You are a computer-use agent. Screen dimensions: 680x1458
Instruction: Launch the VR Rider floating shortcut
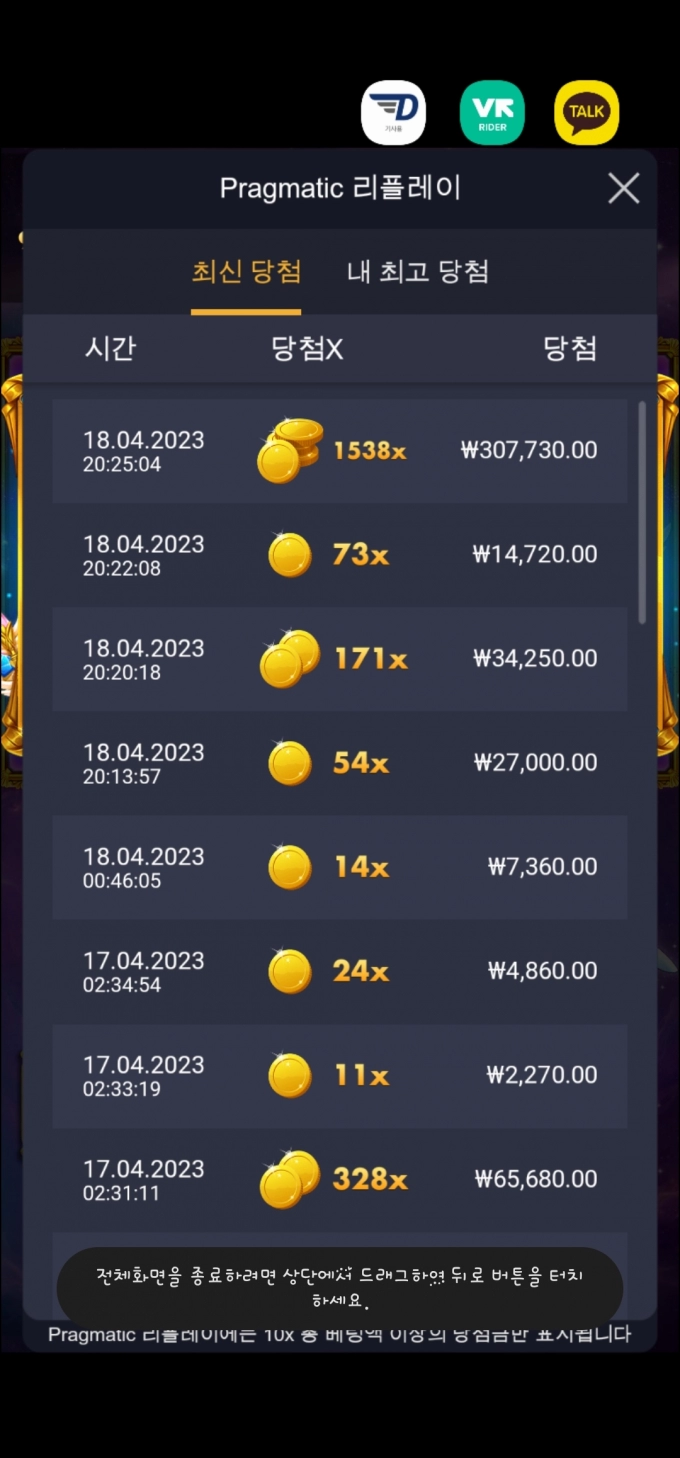coord(492,113)
